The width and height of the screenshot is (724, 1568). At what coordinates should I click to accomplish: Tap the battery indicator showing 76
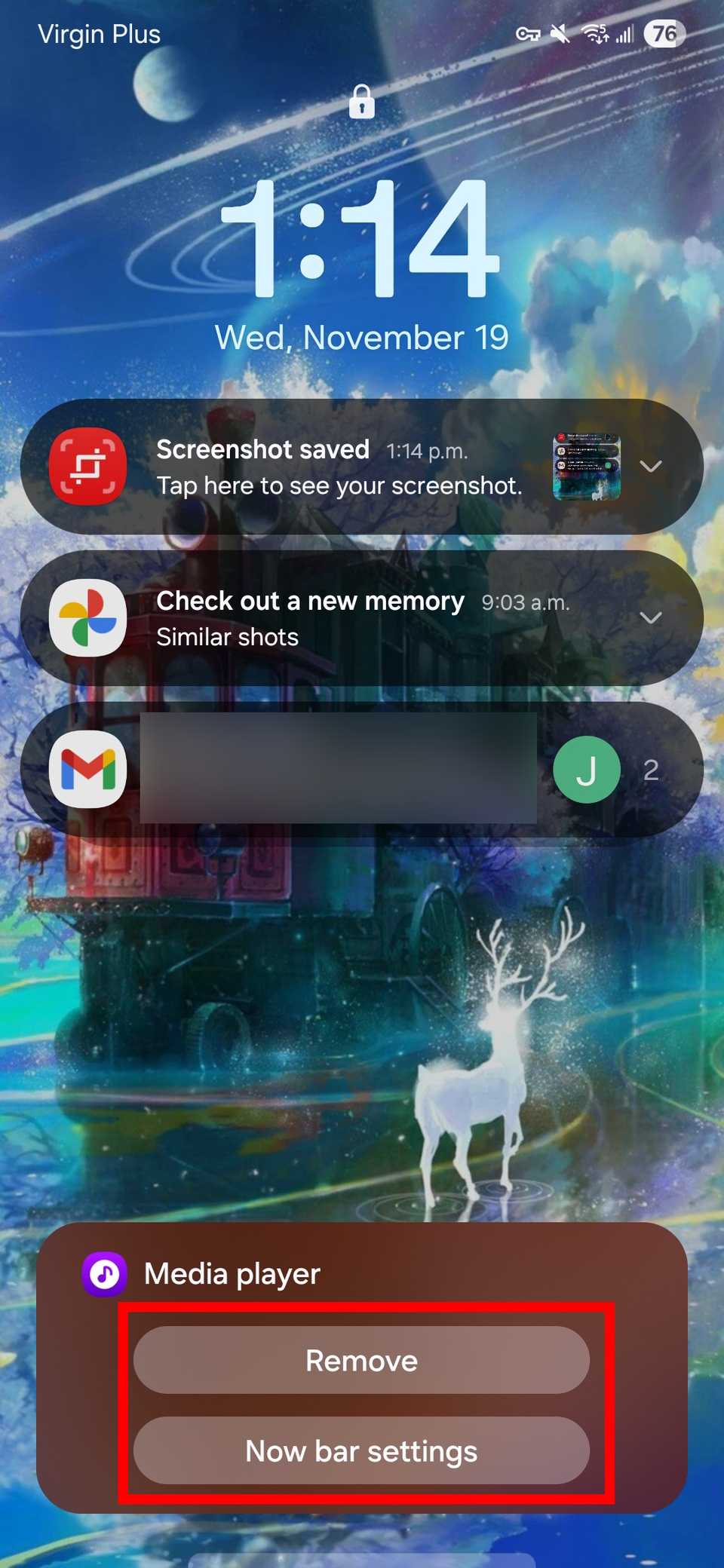click(664, 34)
